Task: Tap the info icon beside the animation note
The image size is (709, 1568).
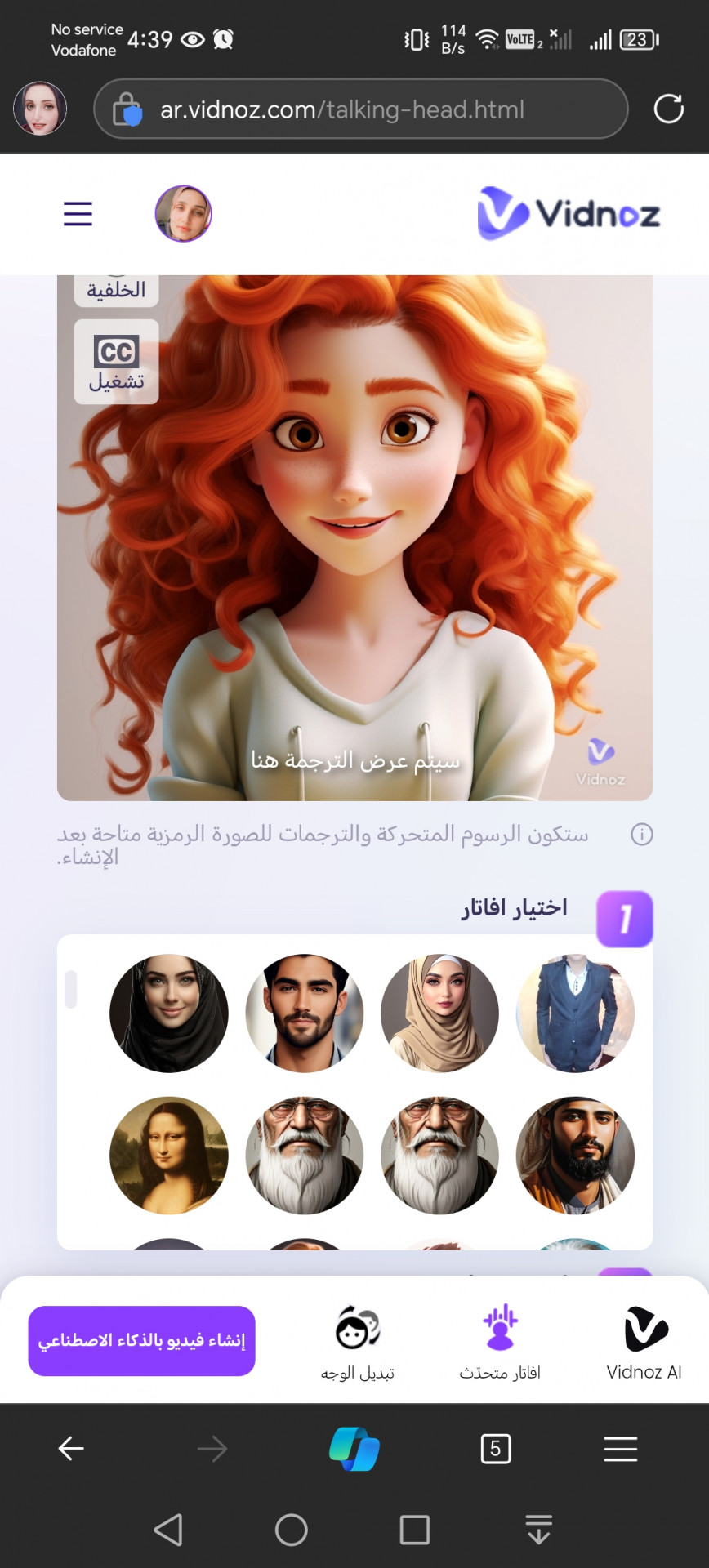Action: click(x=642, y=835)
